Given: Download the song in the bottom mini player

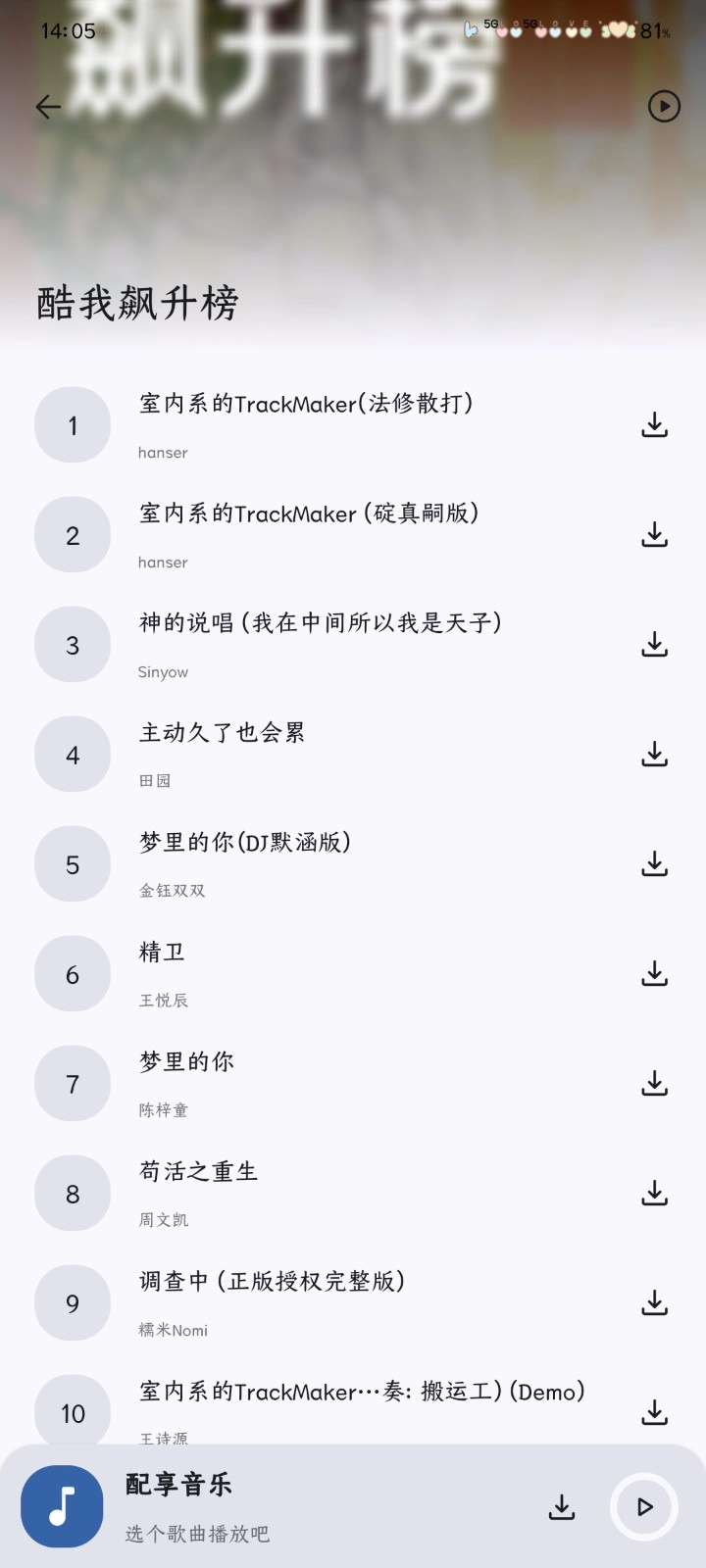Looking at the screenshot, I should (561, 1507).
